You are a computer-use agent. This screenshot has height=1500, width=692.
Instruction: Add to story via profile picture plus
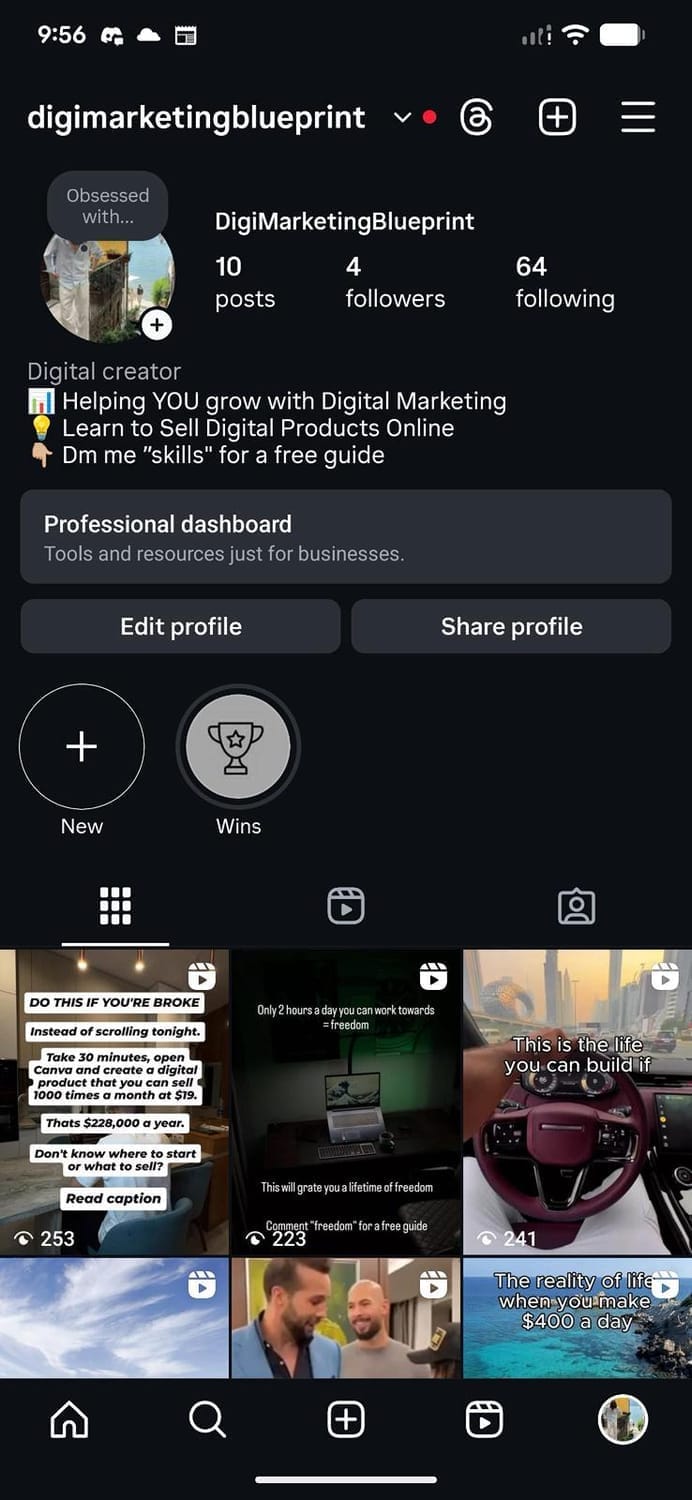pyautogui.click(x=157, y=325)
